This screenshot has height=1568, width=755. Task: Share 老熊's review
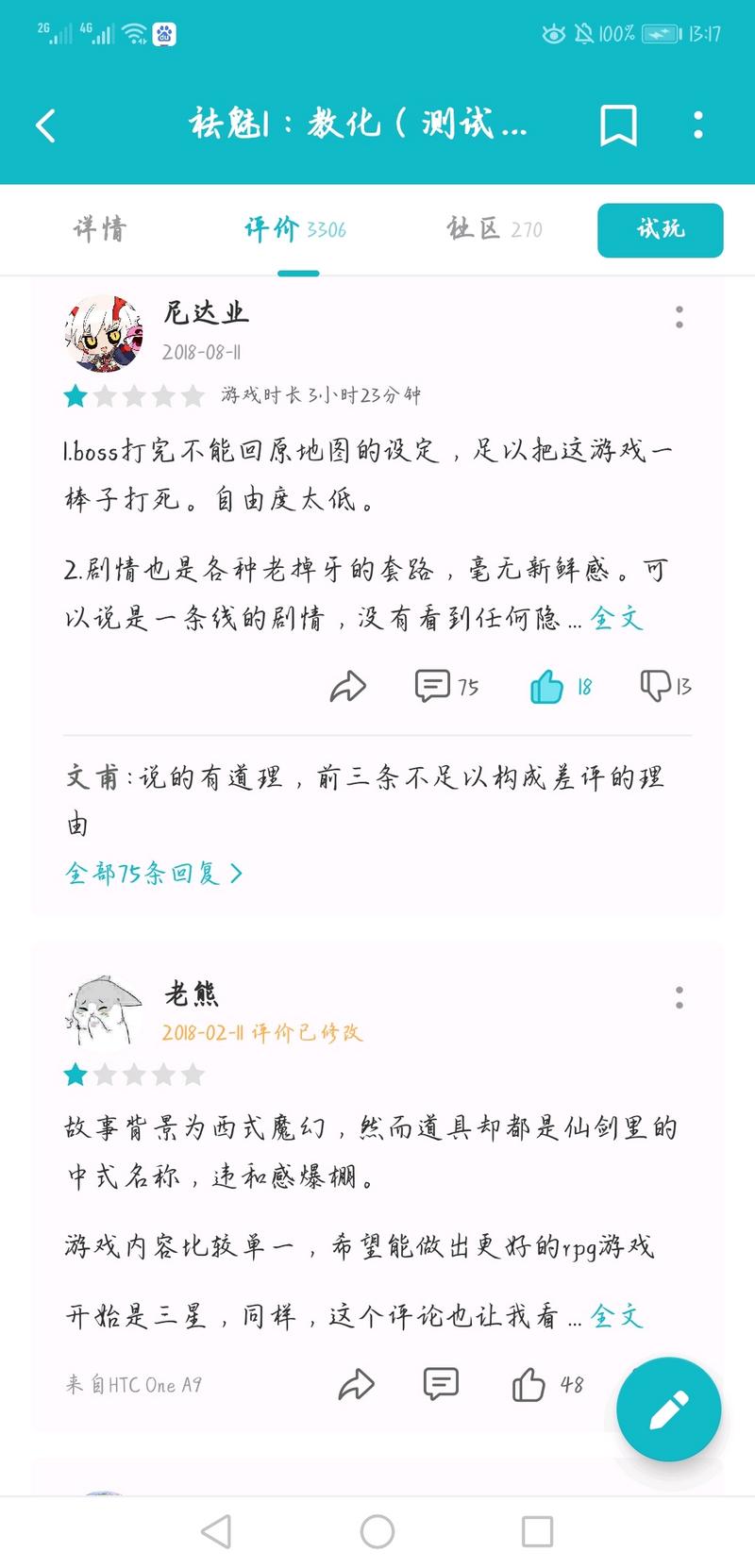(356, 1385)
